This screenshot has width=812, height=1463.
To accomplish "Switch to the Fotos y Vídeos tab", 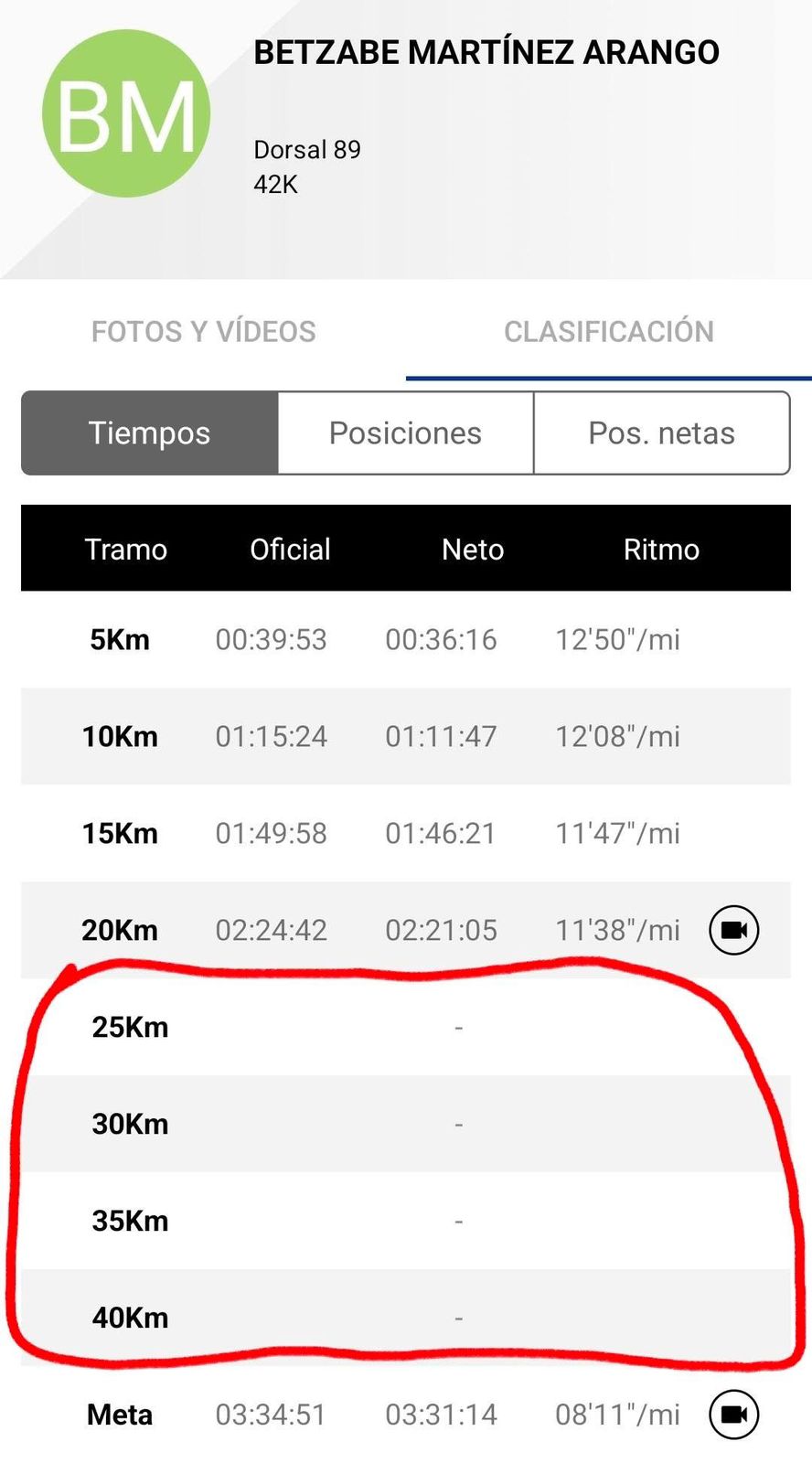I will 203,331.
